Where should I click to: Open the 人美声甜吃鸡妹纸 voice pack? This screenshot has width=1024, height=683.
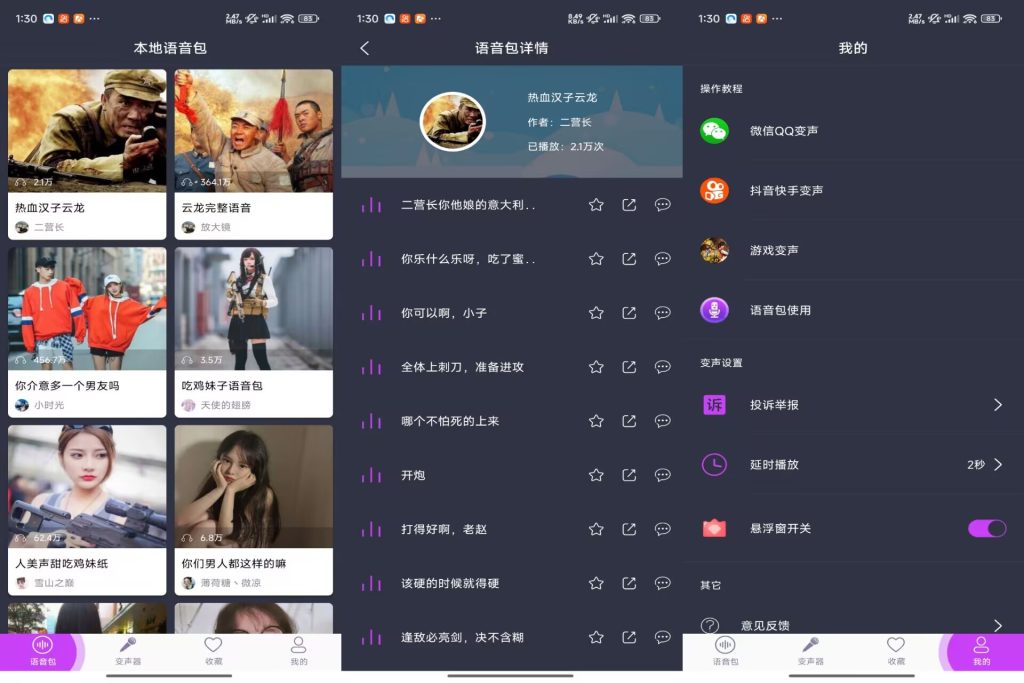tap(87, 508)
